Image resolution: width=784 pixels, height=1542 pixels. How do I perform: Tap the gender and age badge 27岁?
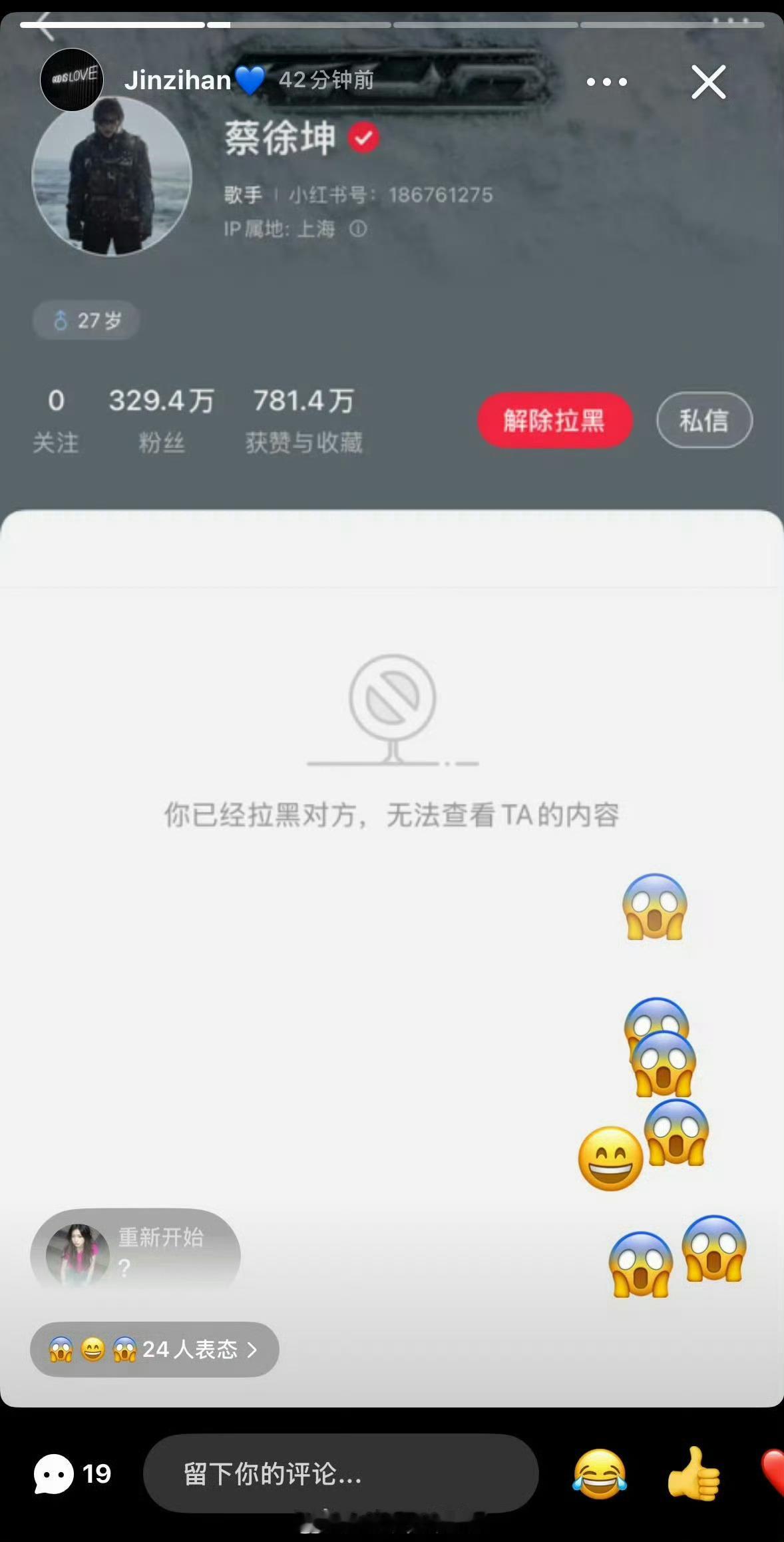(85, 320)
